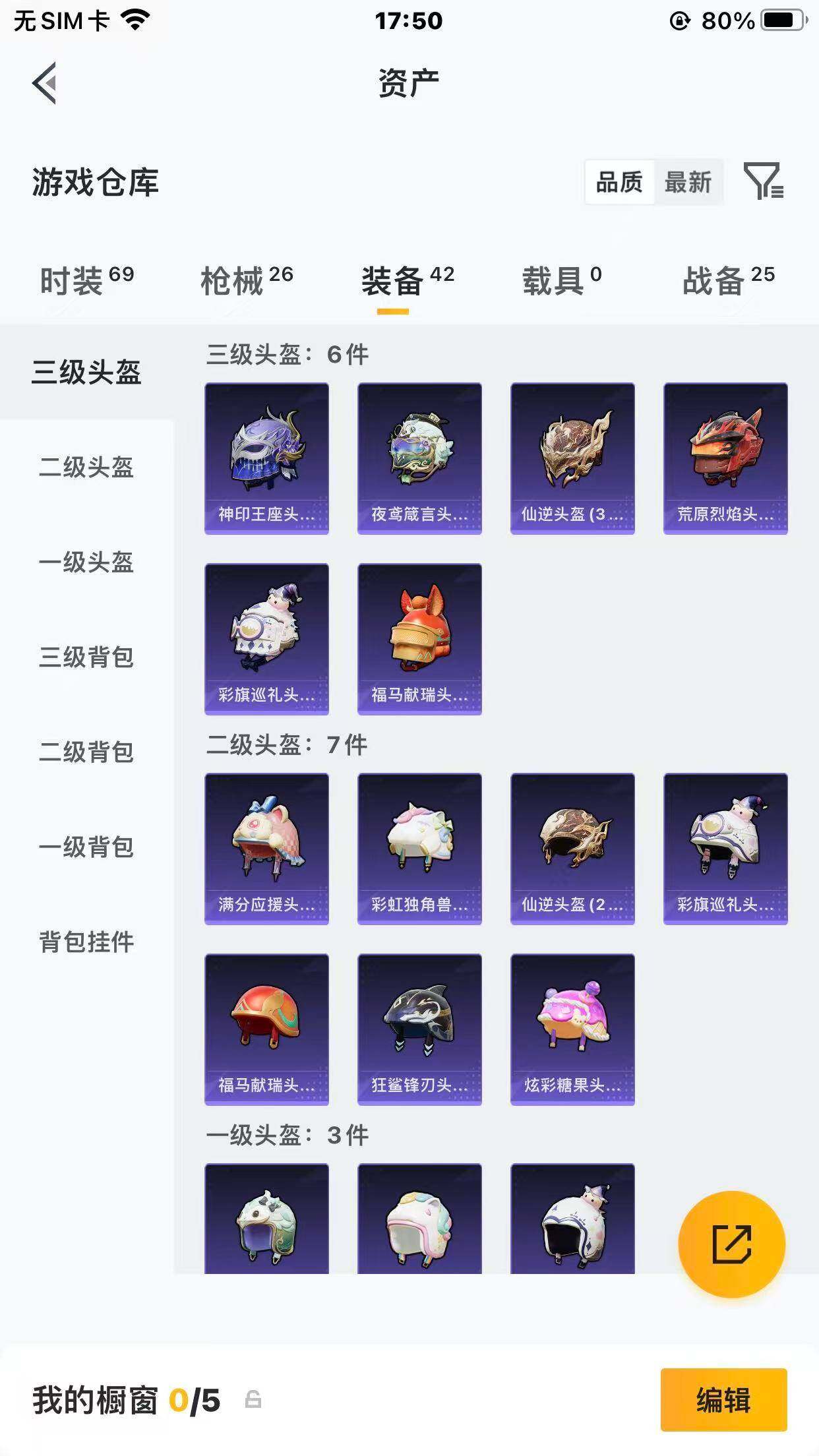This screenshot has height=1456, width=819.
Task: Open the 荒原烈焰头 helmet item
Action: coord(725,458)
